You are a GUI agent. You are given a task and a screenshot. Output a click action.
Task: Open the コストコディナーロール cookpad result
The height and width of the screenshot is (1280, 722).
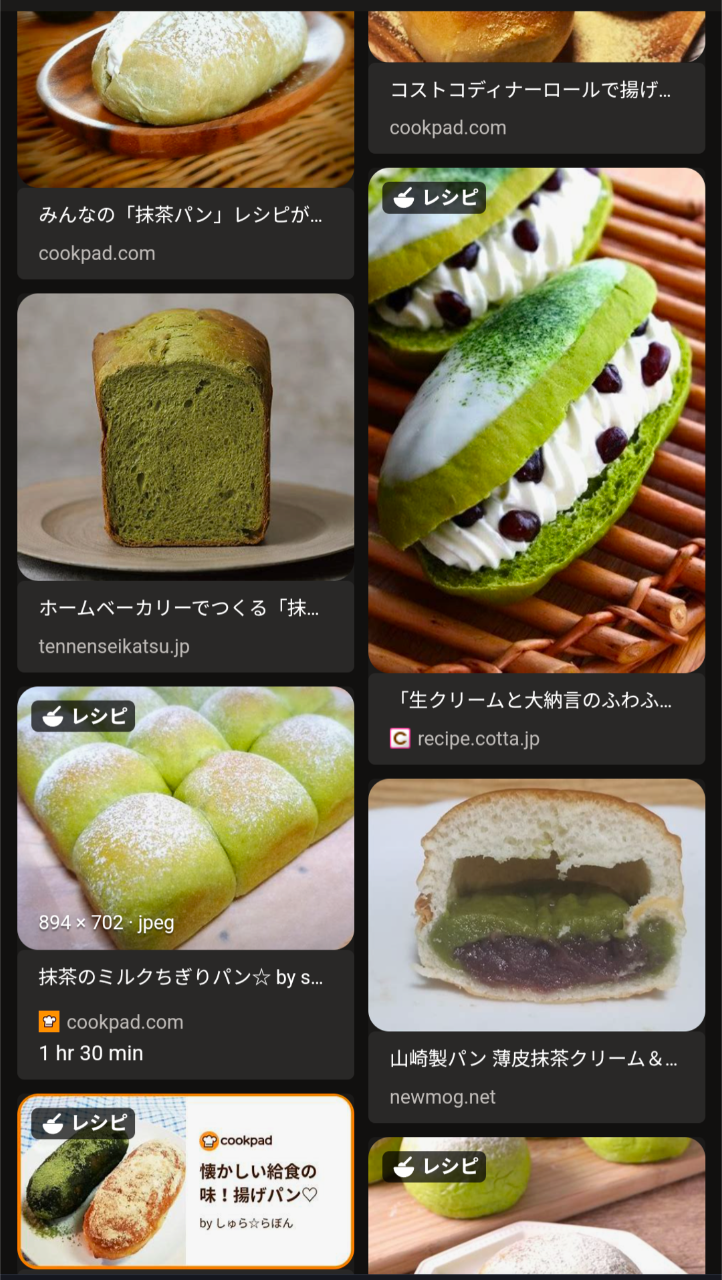[536, 92]
